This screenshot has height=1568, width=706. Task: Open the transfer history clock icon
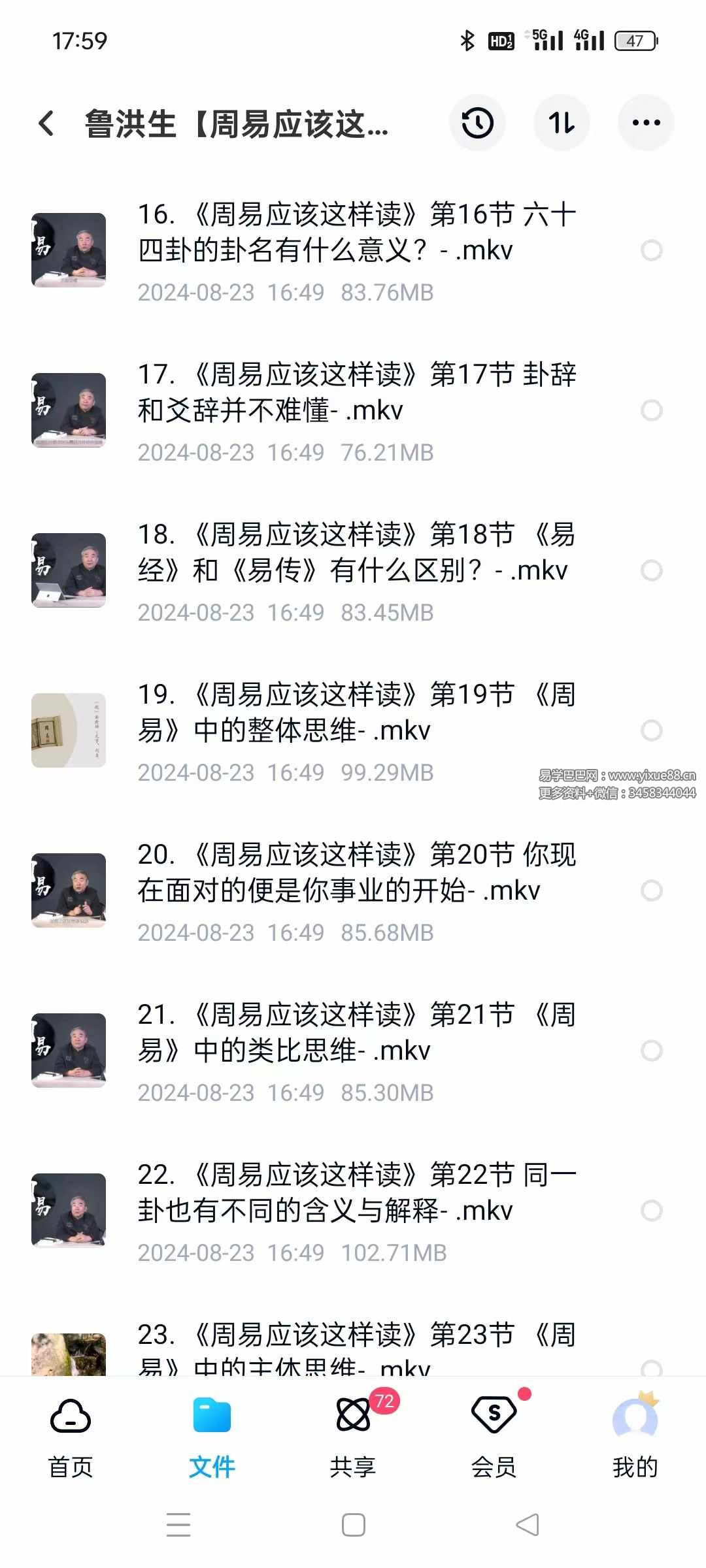(478, 122)
